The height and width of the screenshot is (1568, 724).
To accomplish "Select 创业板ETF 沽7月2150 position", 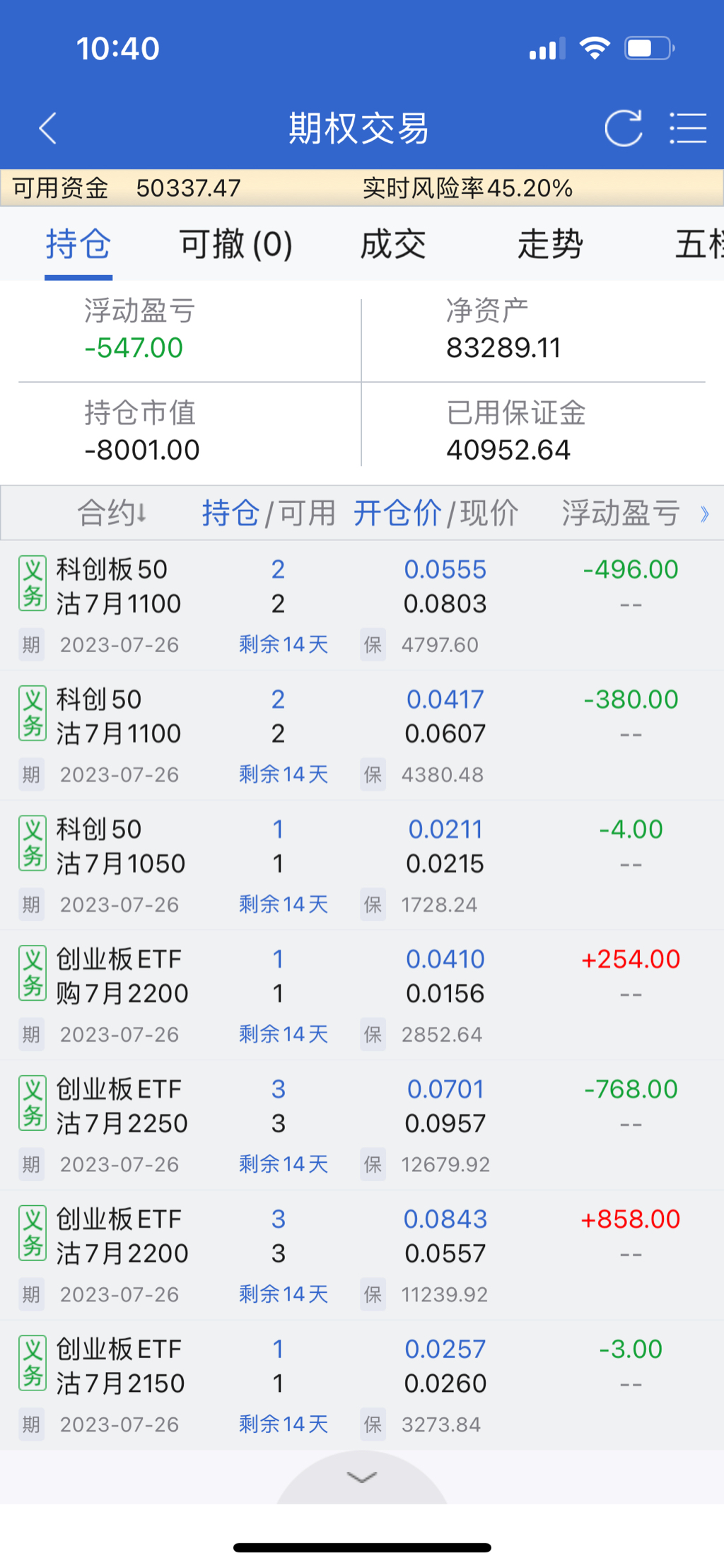I will click(120, 1366).
